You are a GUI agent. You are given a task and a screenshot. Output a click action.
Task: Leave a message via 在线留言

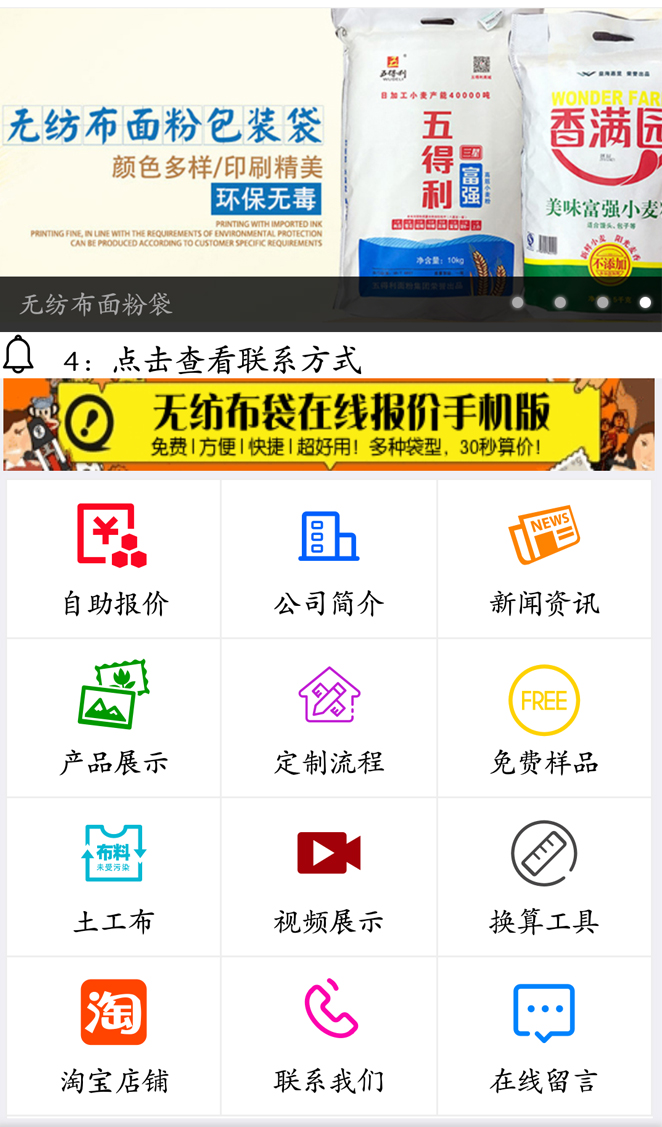pyautogui.click(x=544, y=1037)
